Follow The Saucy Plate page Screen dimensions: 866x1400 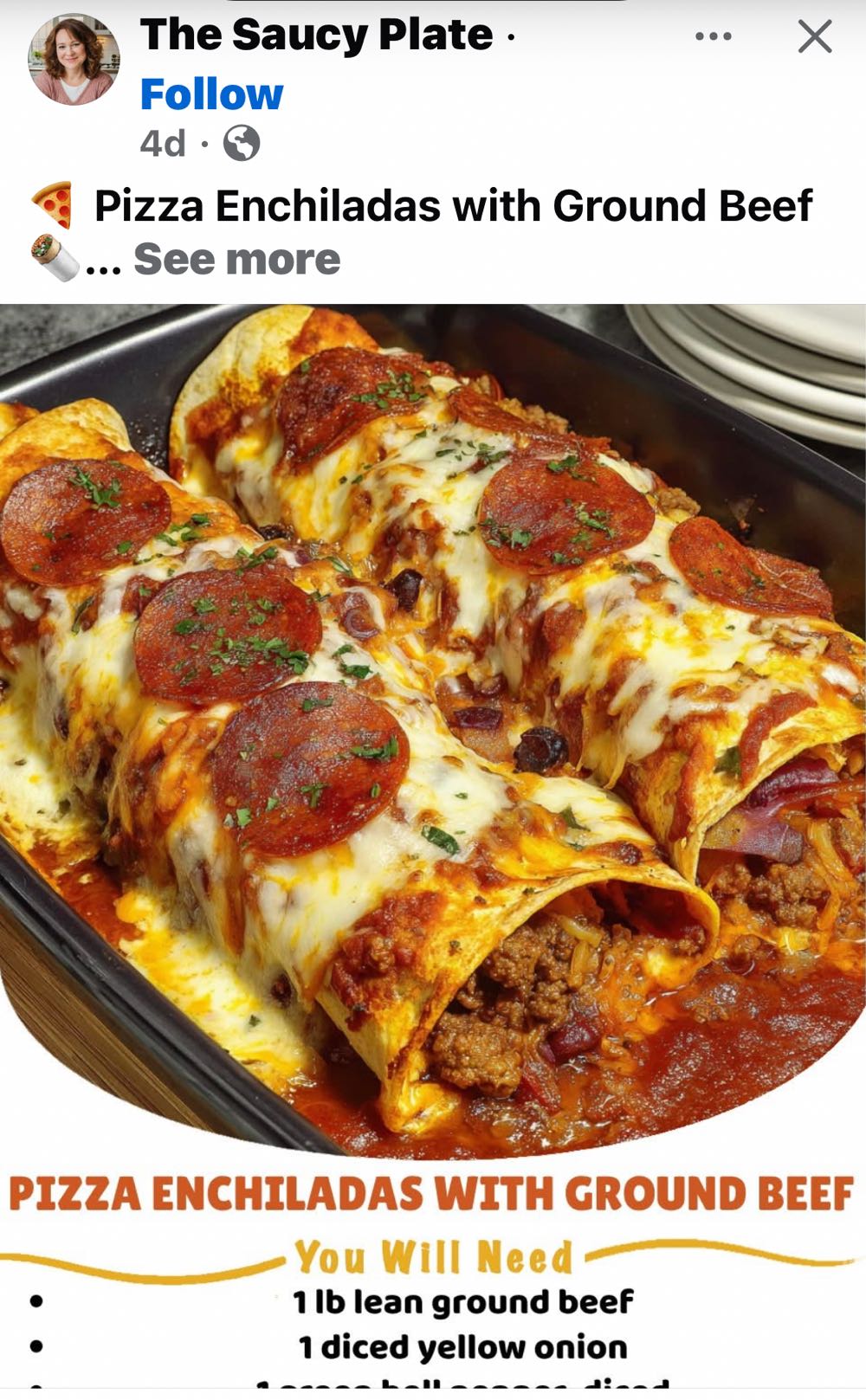coord(211,94)
